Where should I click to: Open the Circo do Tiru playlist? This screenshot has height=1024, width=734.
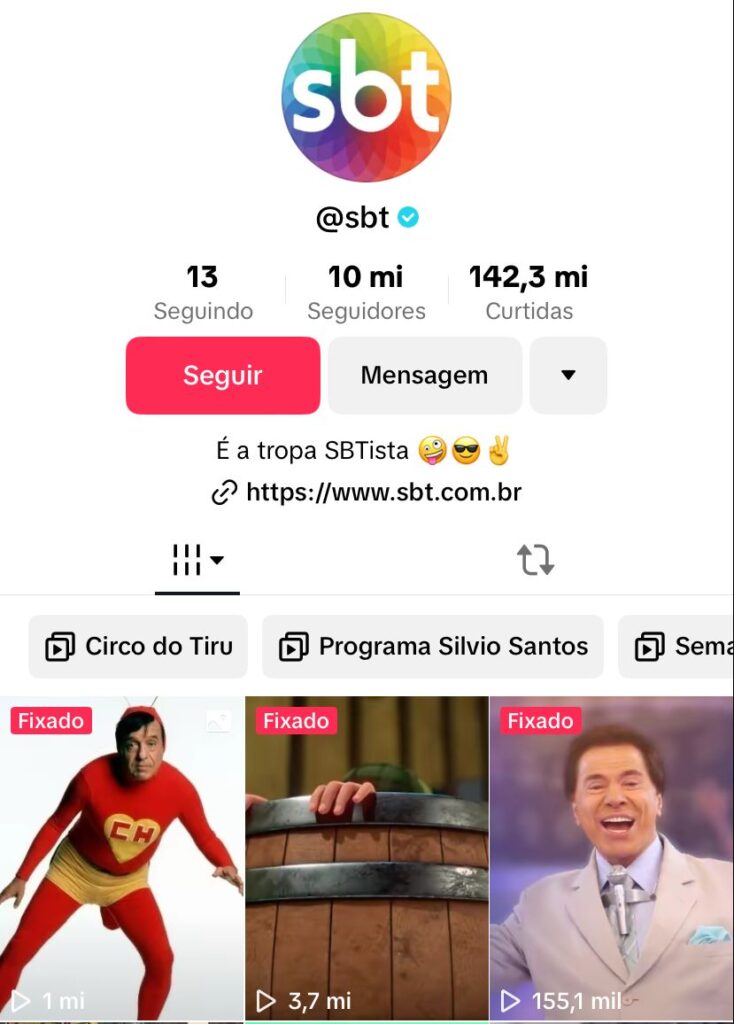(138, 646)
